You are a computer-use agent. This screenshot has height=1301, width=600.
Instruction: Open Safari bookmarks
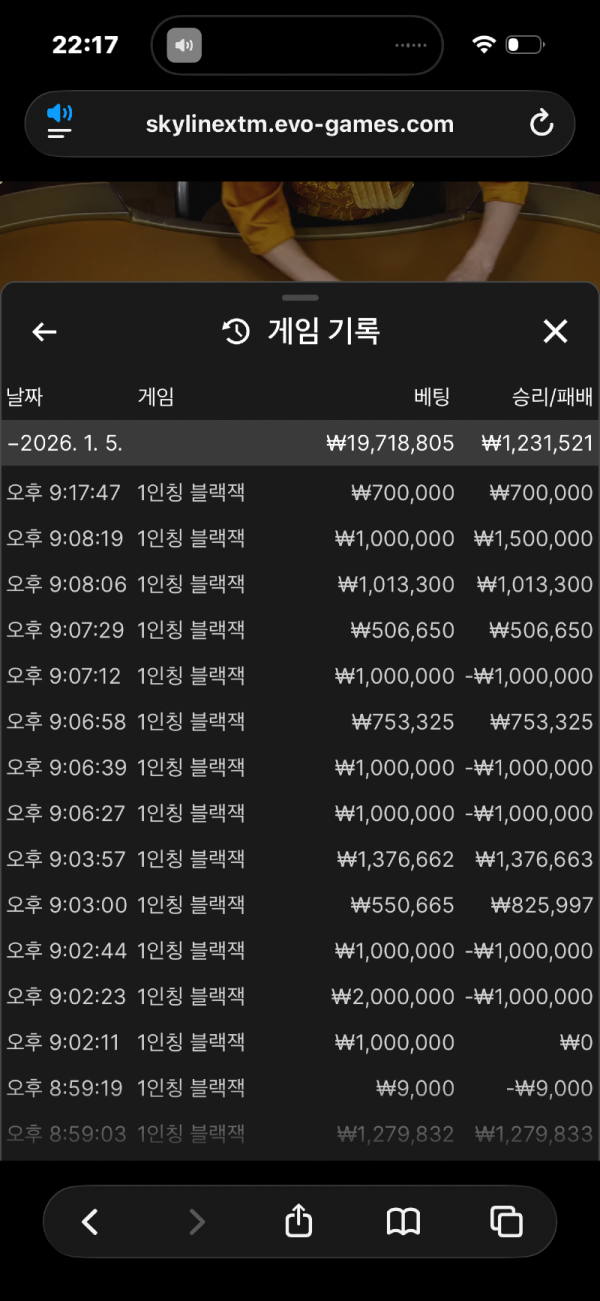[403, 1221]
